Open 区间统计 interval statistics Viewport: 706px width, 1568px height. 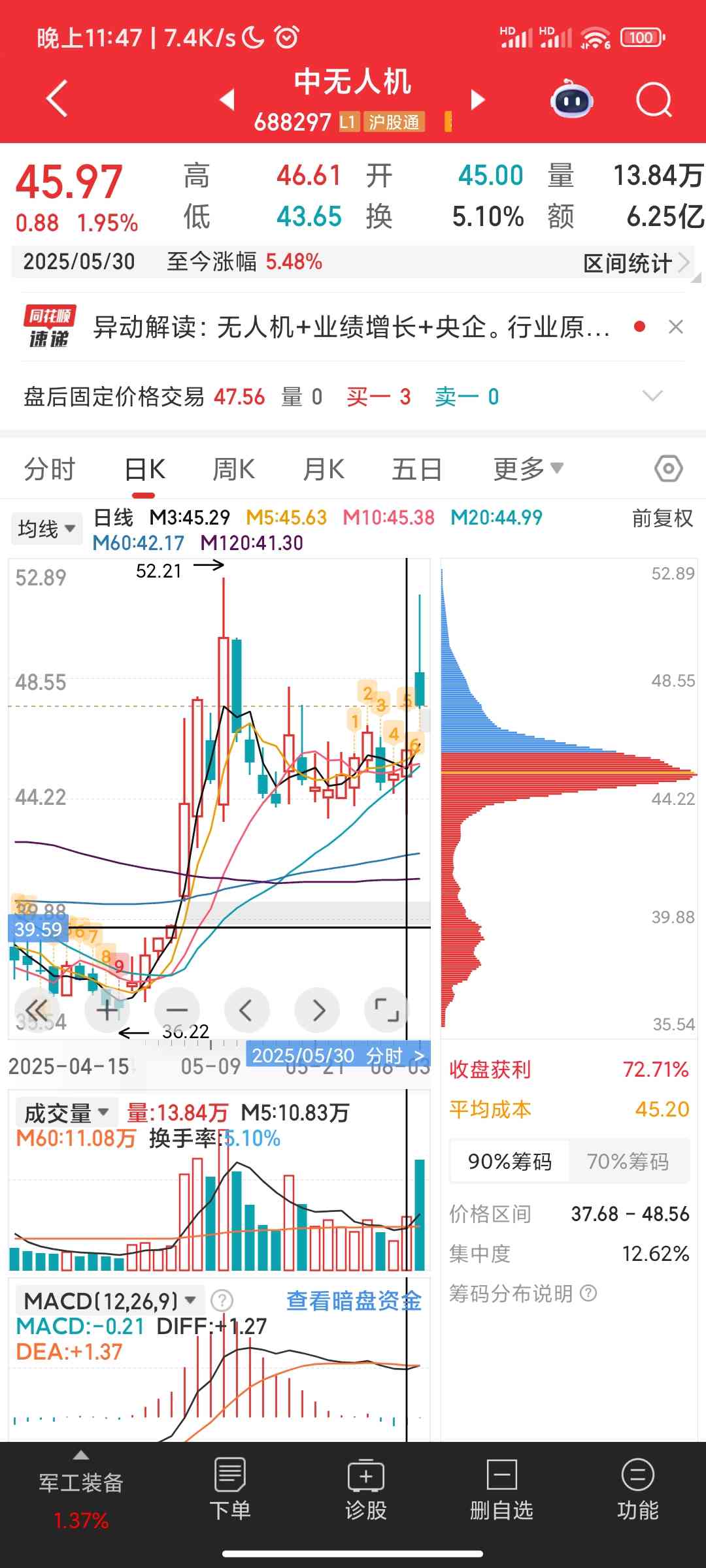pyautogui.click(x=635, y=263)
